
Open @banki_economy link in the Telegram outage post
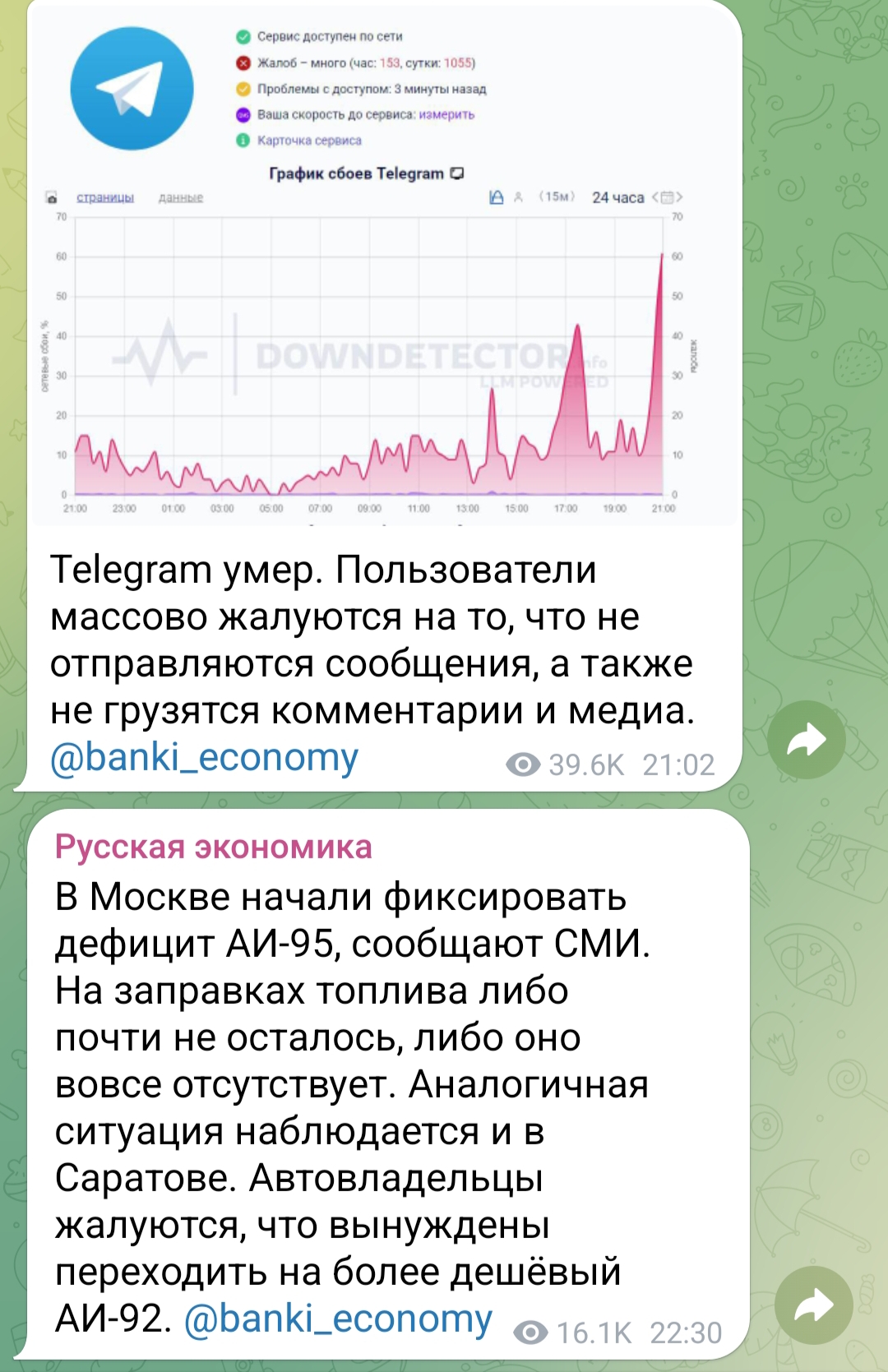tap(204, 757)
